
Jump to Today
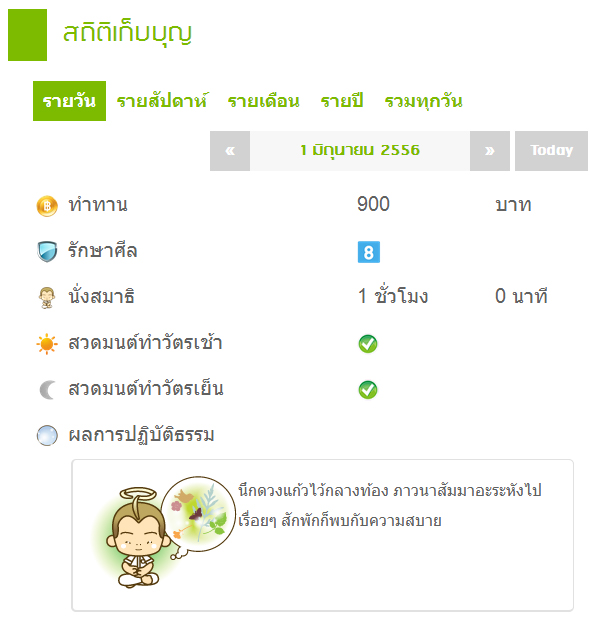click(x=551, y=151)
